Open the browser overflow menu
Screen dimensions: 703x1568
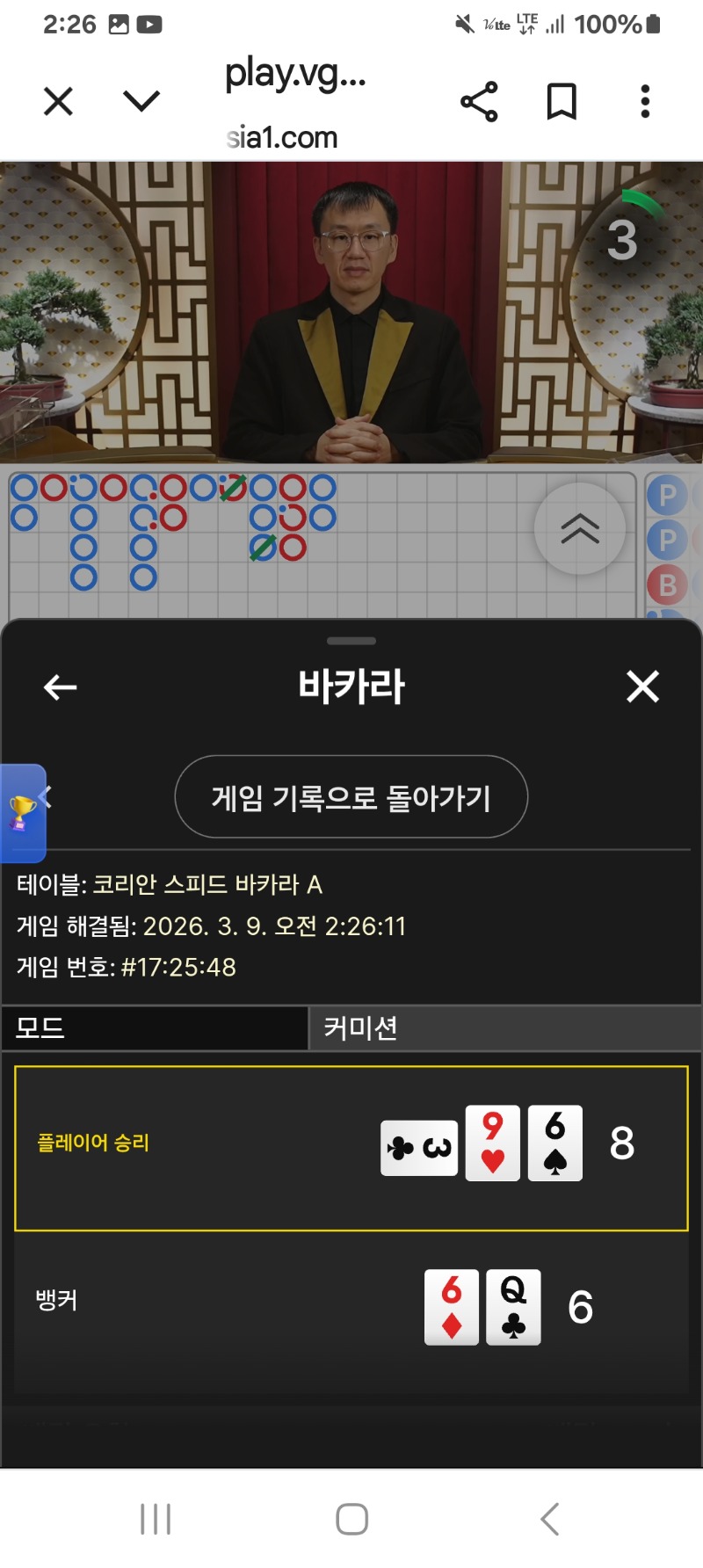(645, 102)
